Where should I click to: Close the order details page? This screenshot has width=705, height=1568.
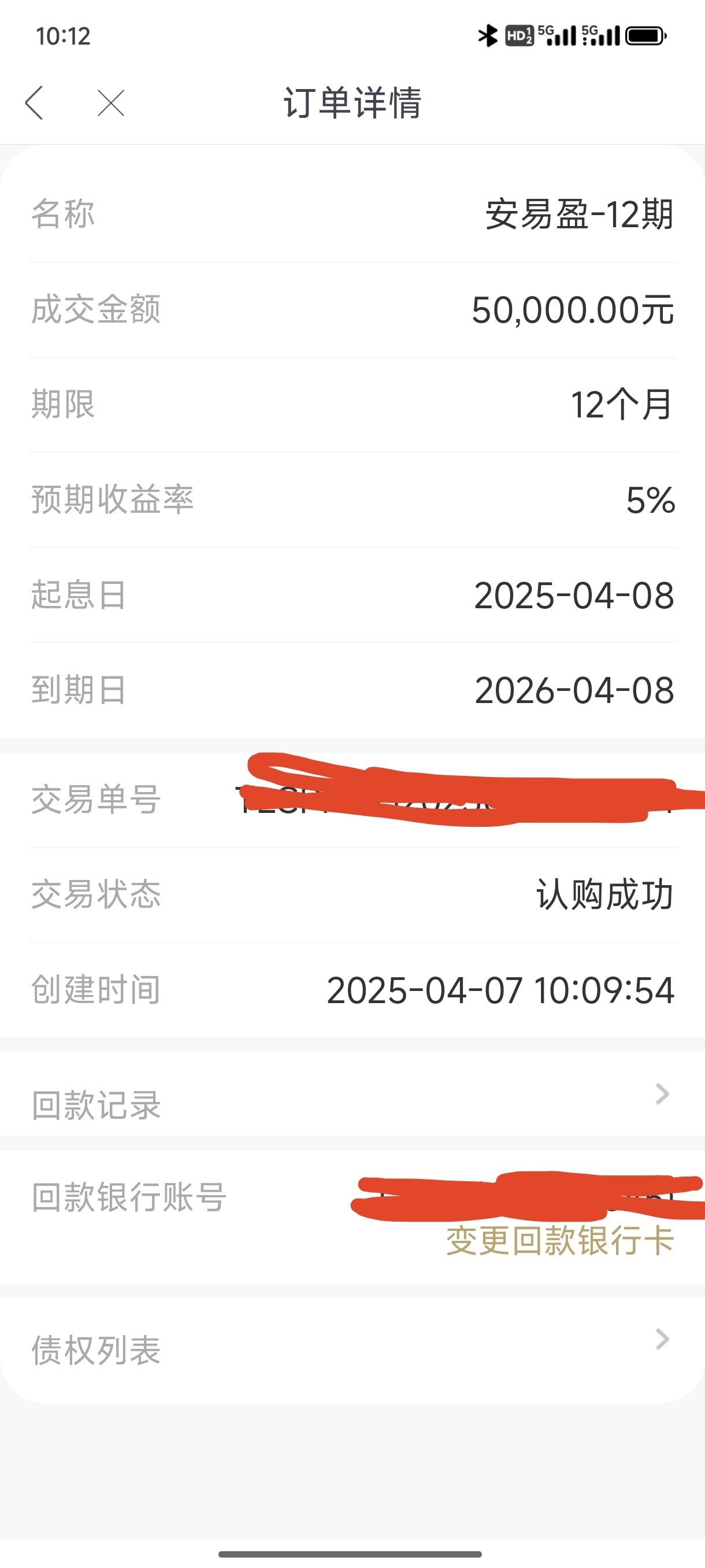point(111,102)
